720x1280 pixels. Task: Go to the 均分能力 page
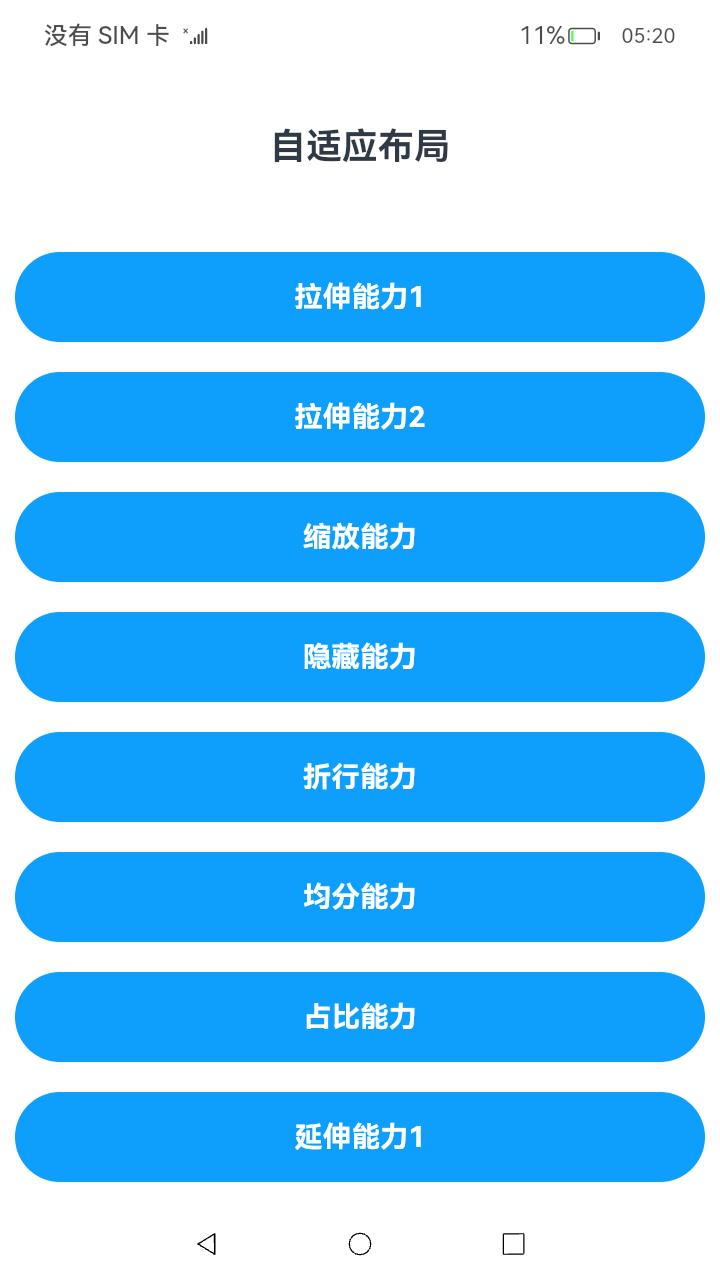(360, 897)
